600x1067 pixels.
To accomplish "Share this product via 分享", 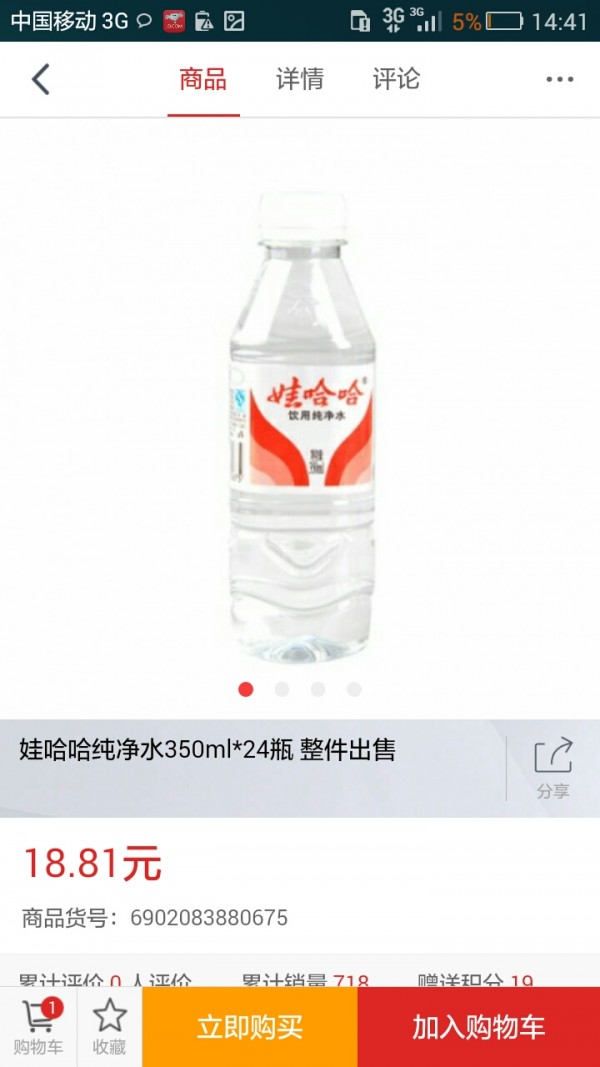I will [553, 767].
